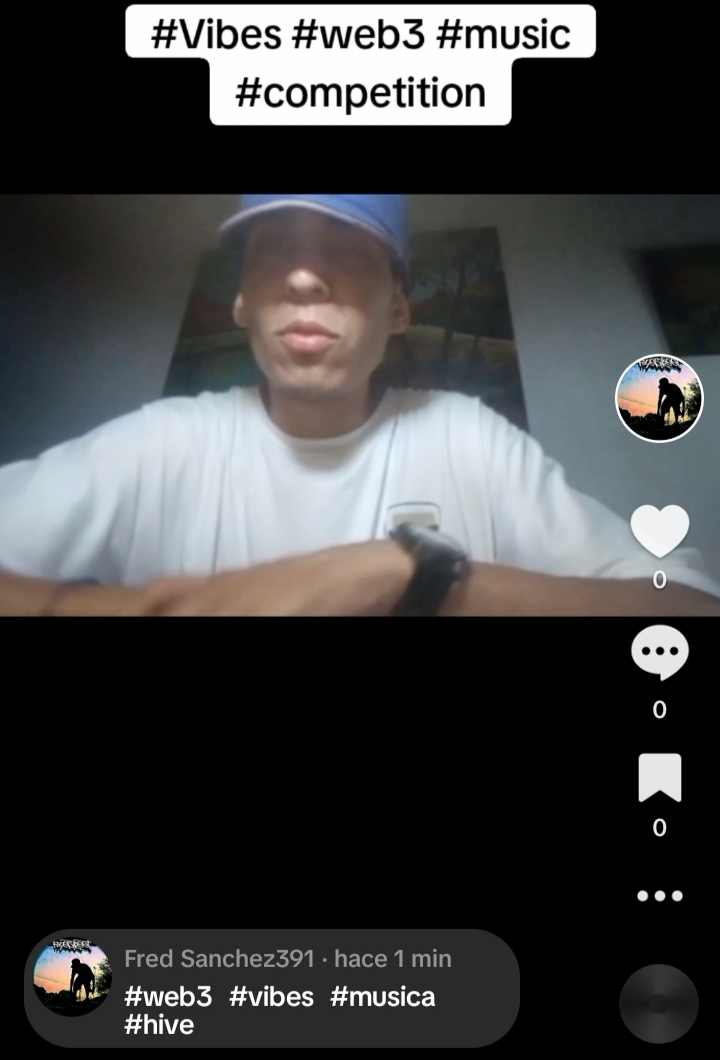Open the #hive hashtag link
This screenshot has width=720, height=1060.
tap(159, 1025)
